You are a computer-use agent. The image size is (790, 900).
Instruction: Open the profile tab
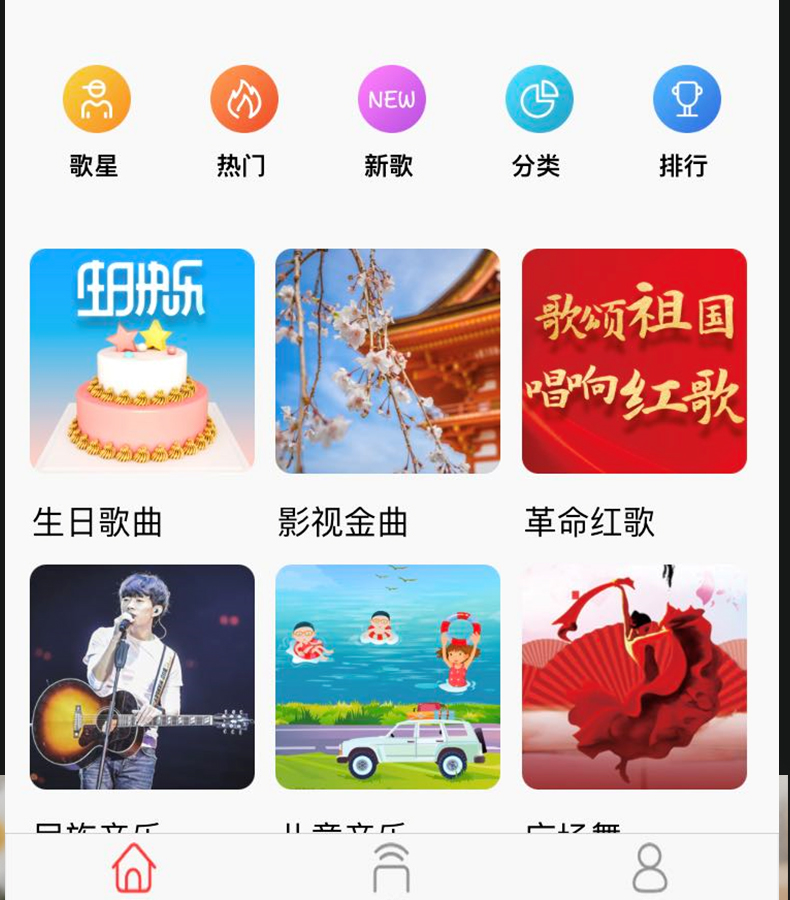[x=649, y=867]
